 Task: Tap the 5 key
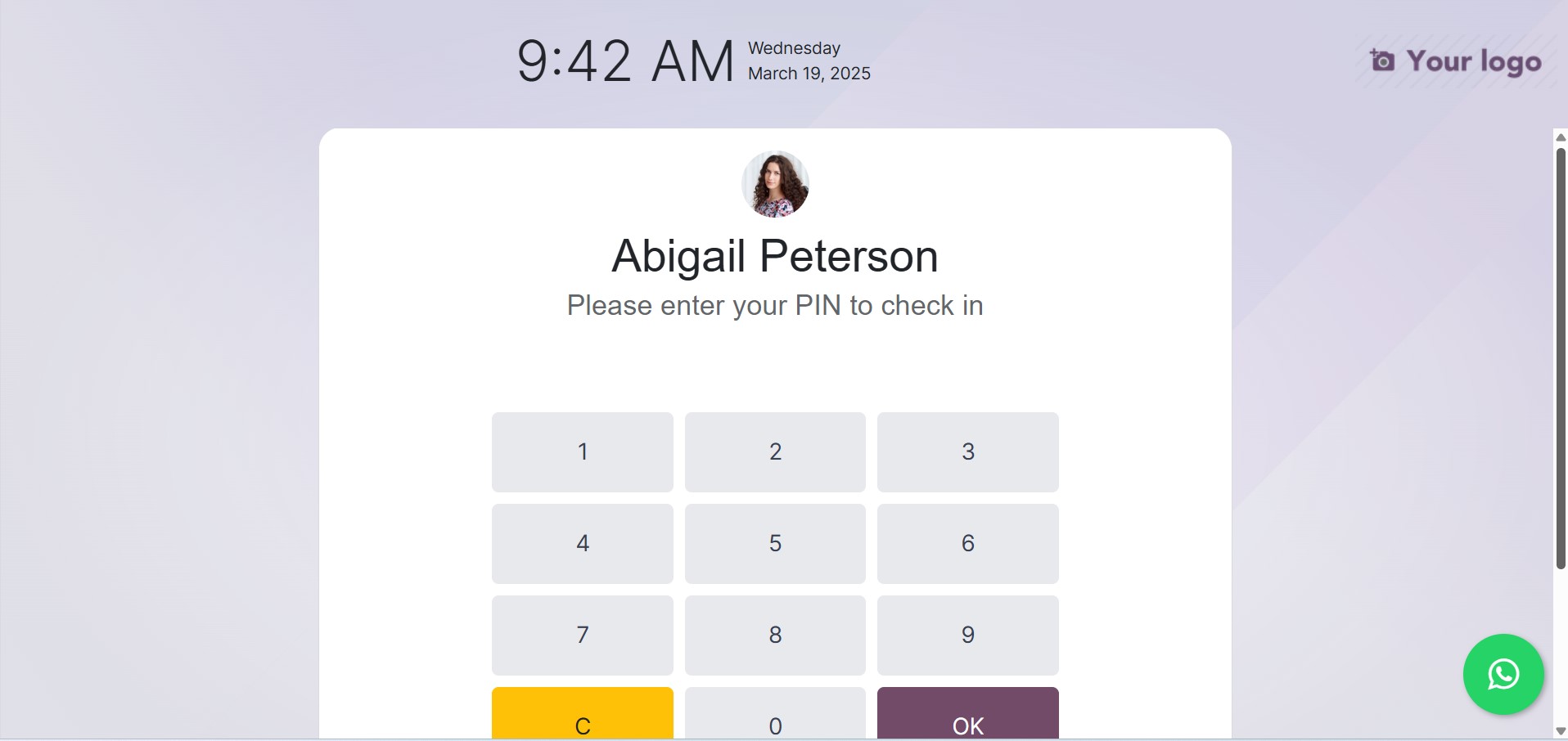tap(775, 543)
